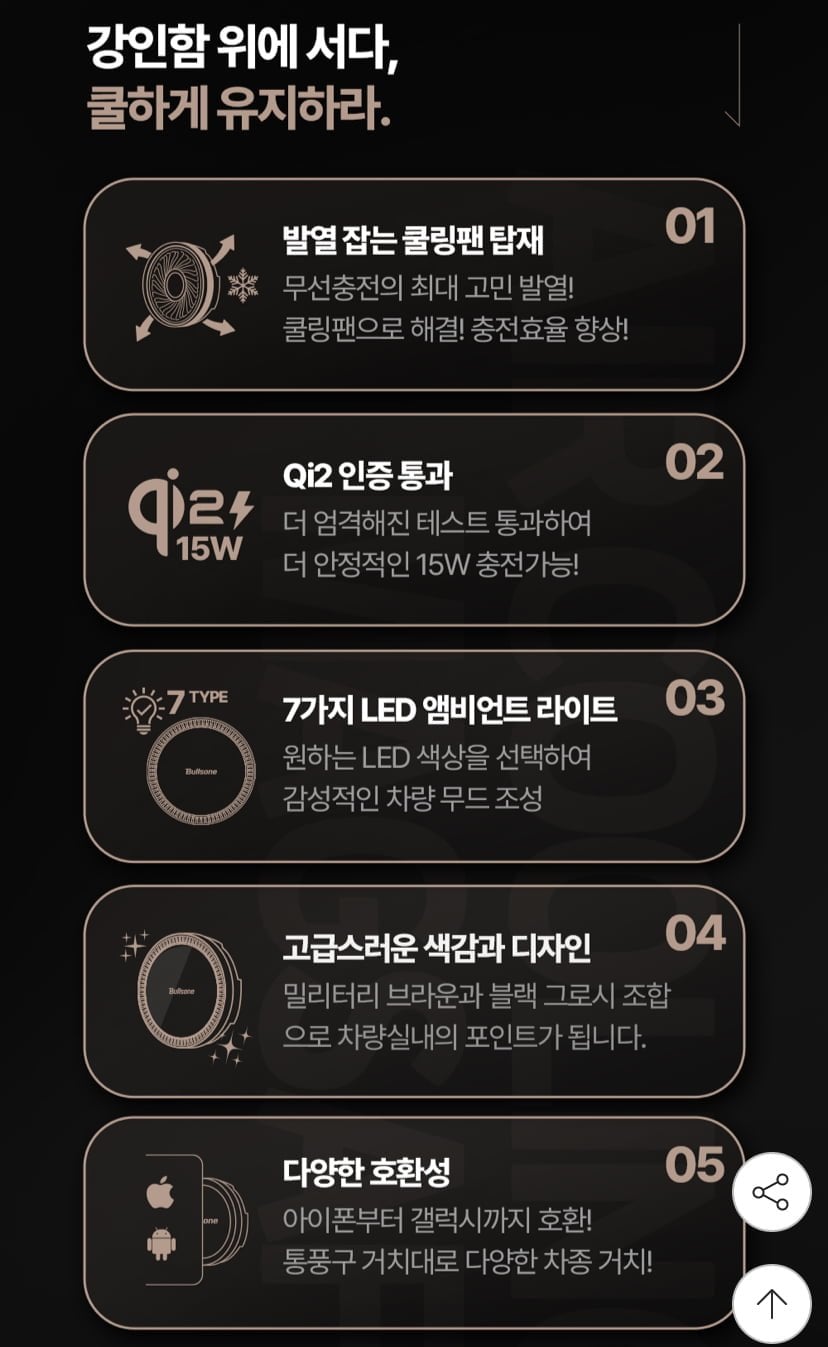Screen dimensions: 828x1347
Task: Jump back to the top of the page
Action: tap(771, 1303)
